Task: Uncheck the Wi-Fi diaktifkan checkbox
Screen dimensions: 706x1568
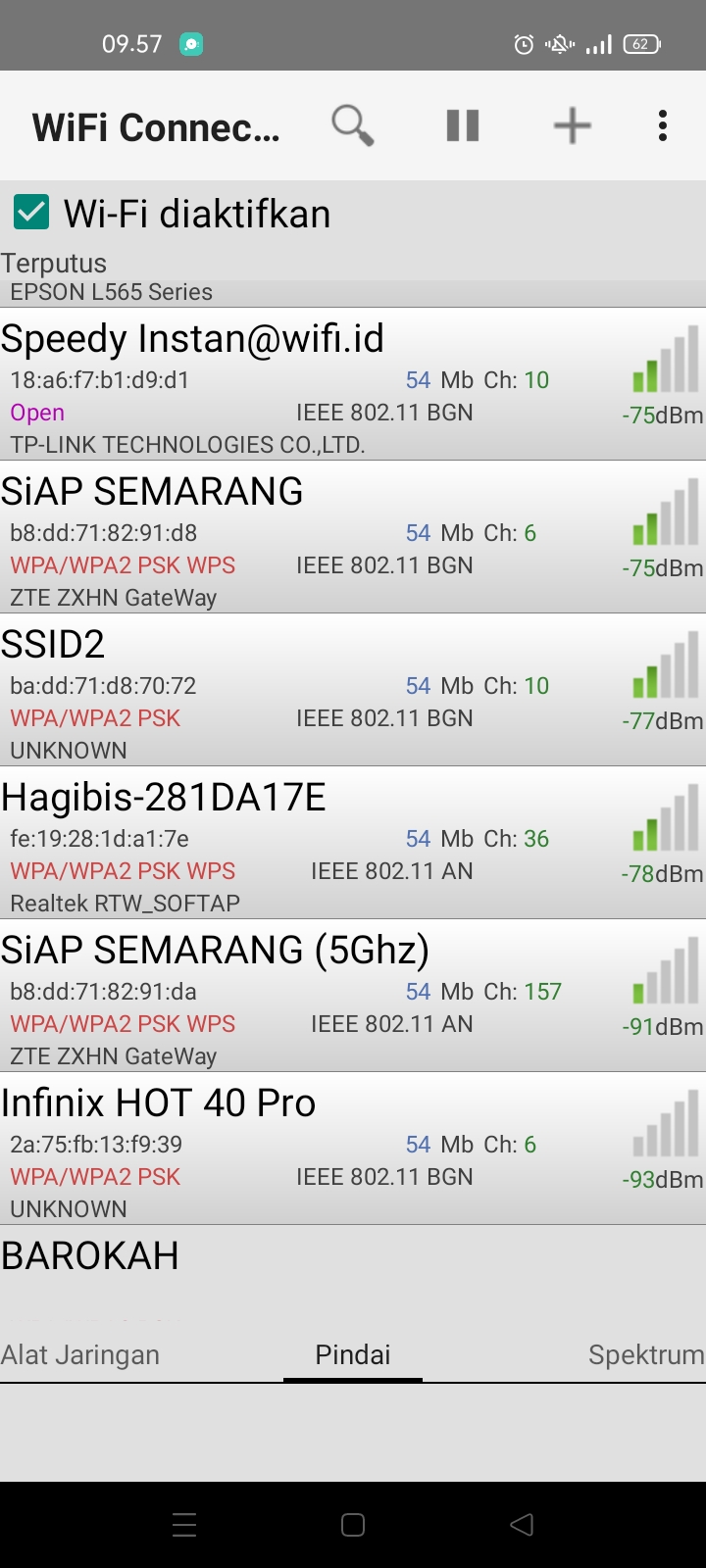Action: coord(31,212)
